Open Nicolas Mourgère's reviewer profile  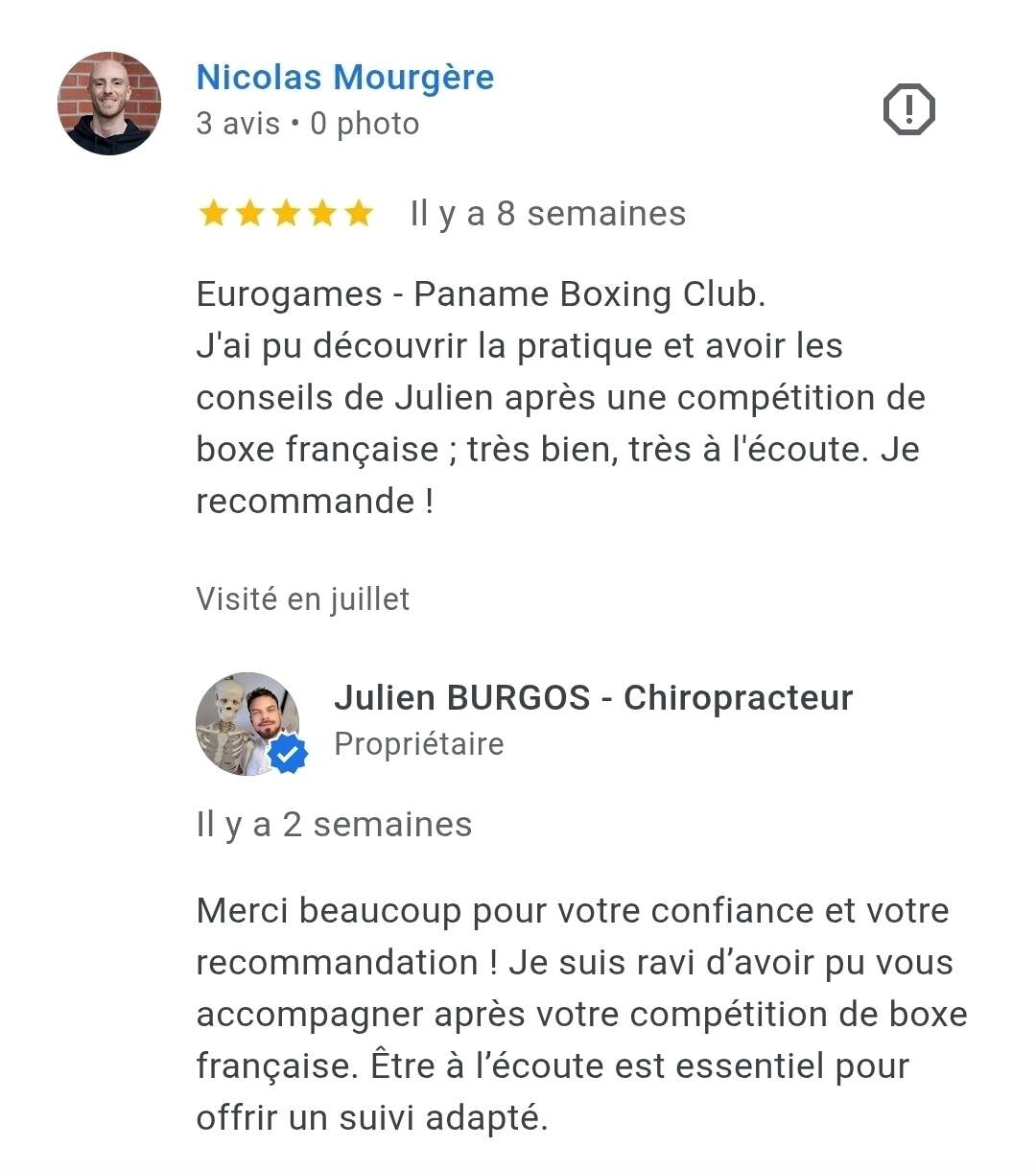click(344, 79)
